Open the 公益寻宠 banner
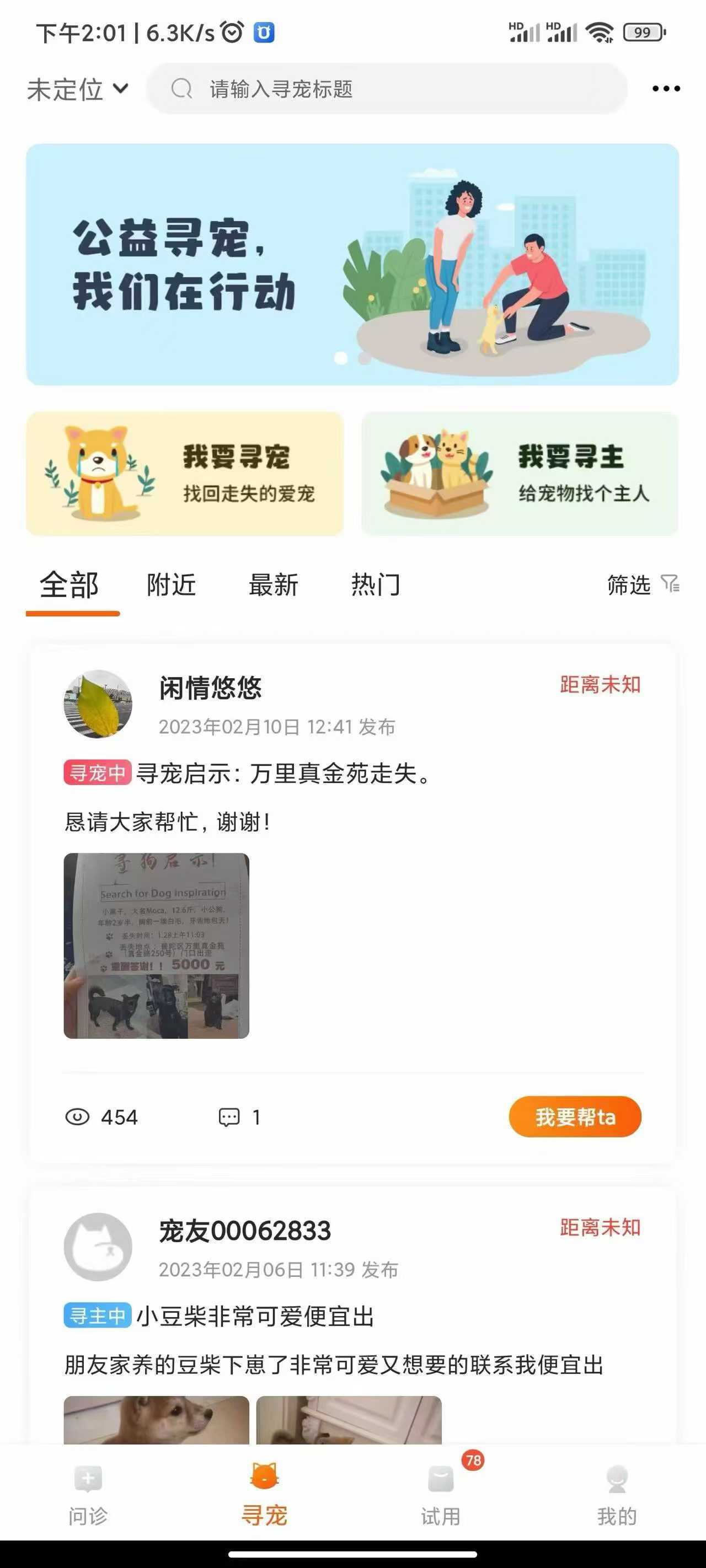Image resolution: width=706 pixels, height=1568 pixels. pyautogui.click(x=352, y=264)
